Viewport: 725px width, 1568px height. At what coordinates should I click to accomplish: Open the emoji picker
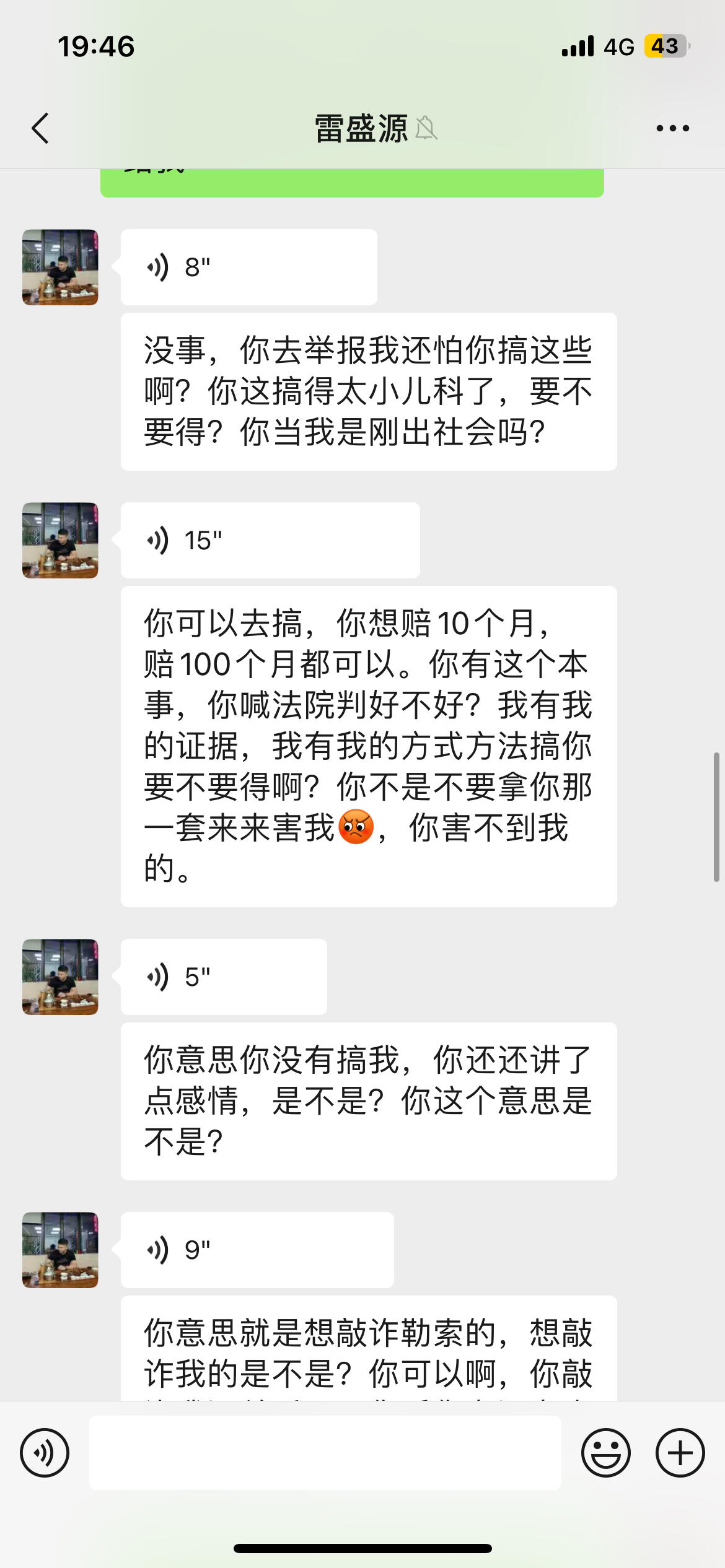click(605, 1453)
